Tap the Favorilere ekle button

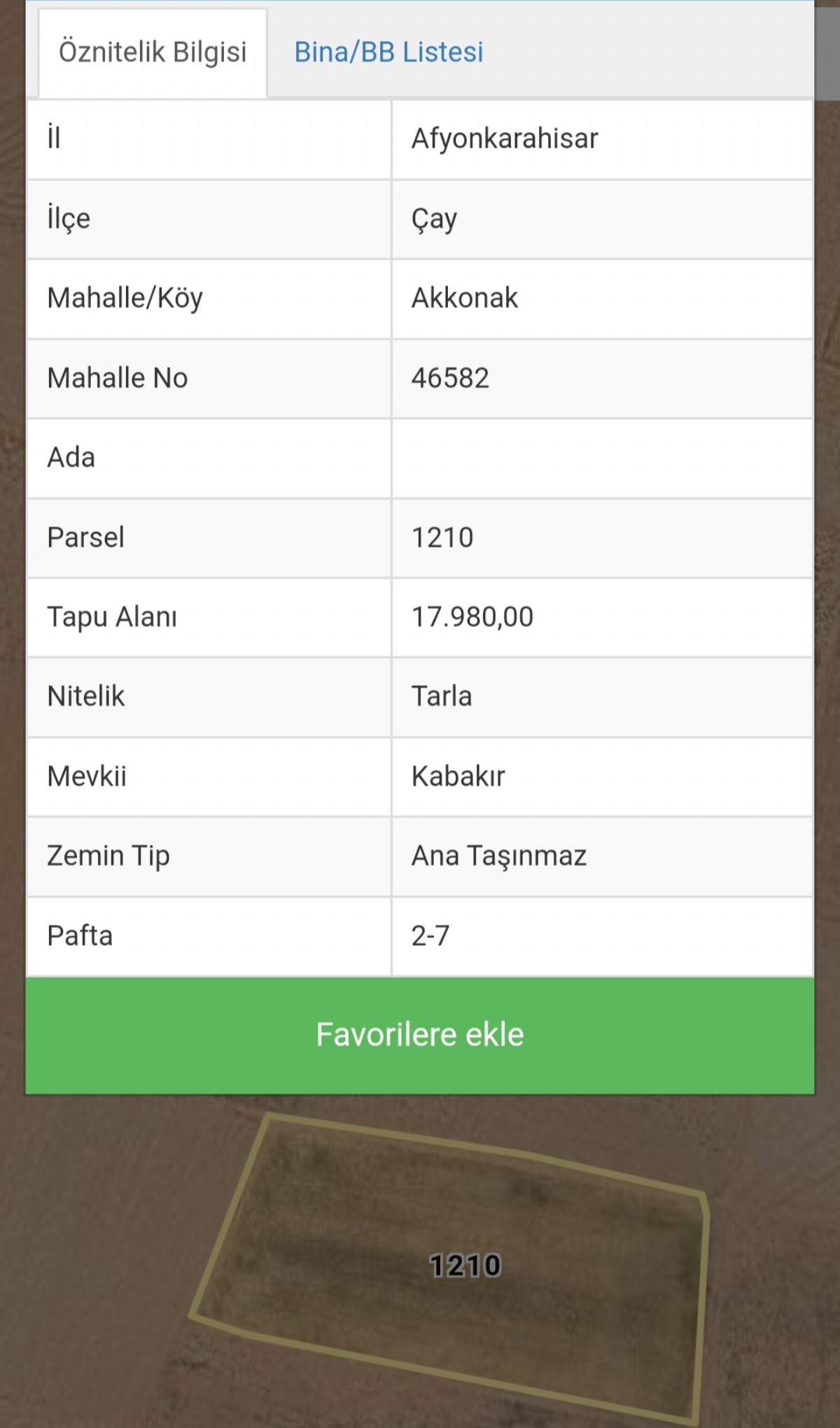click(x=420, y=1035)
